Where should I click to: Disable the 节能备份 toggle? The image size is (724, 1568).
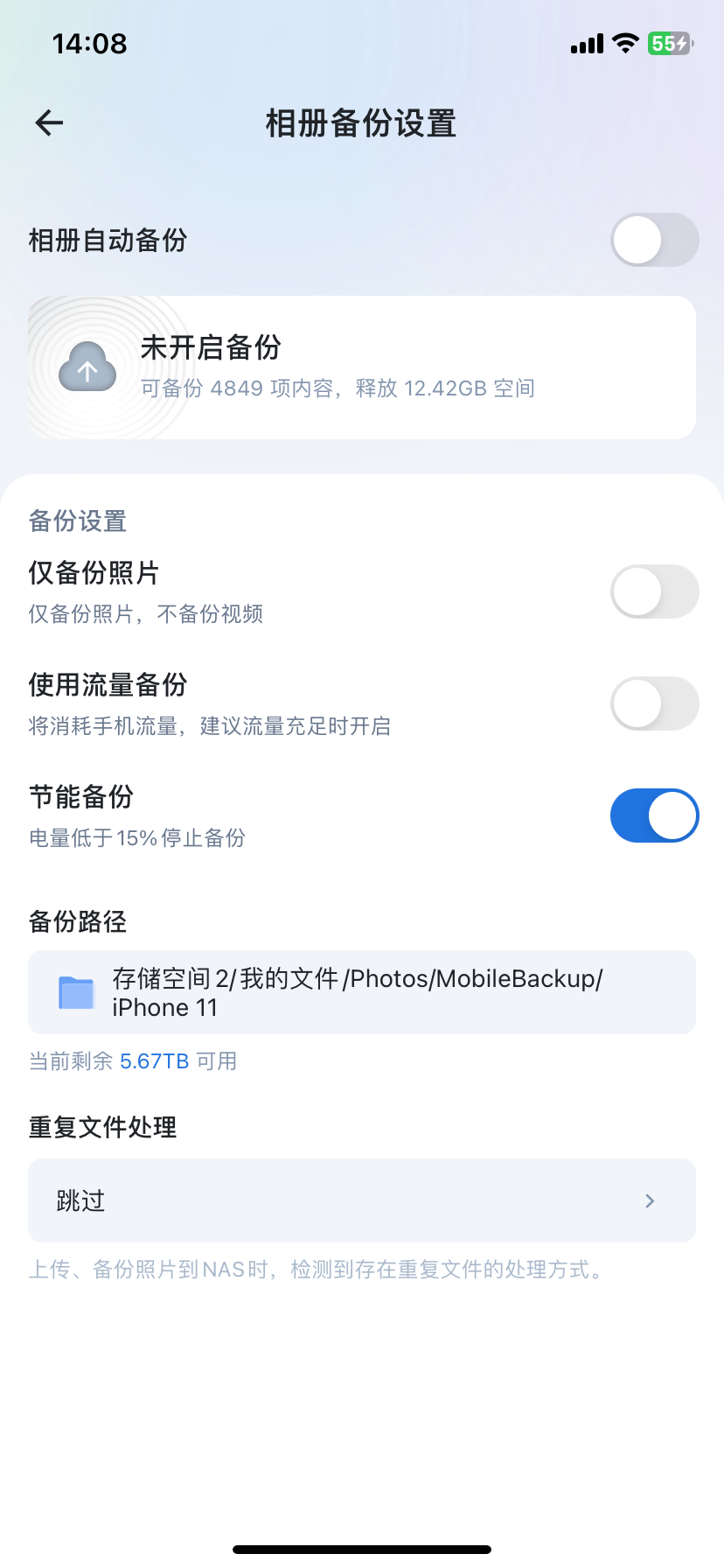(x=654, y=815)
